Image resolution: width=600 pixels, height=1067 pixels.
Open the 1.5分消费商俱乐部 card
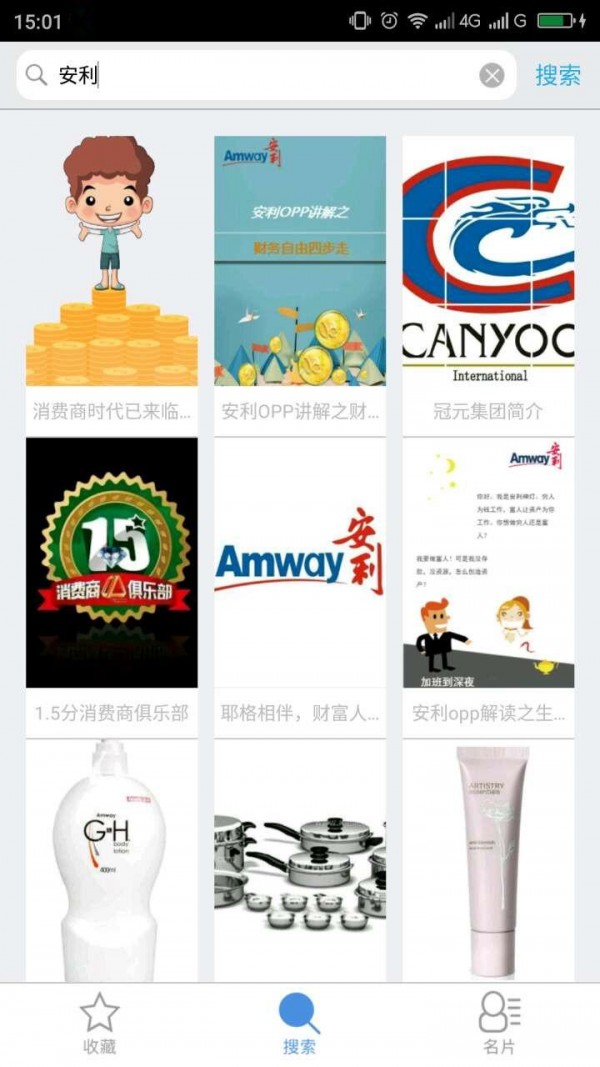(x=111, y=580)
